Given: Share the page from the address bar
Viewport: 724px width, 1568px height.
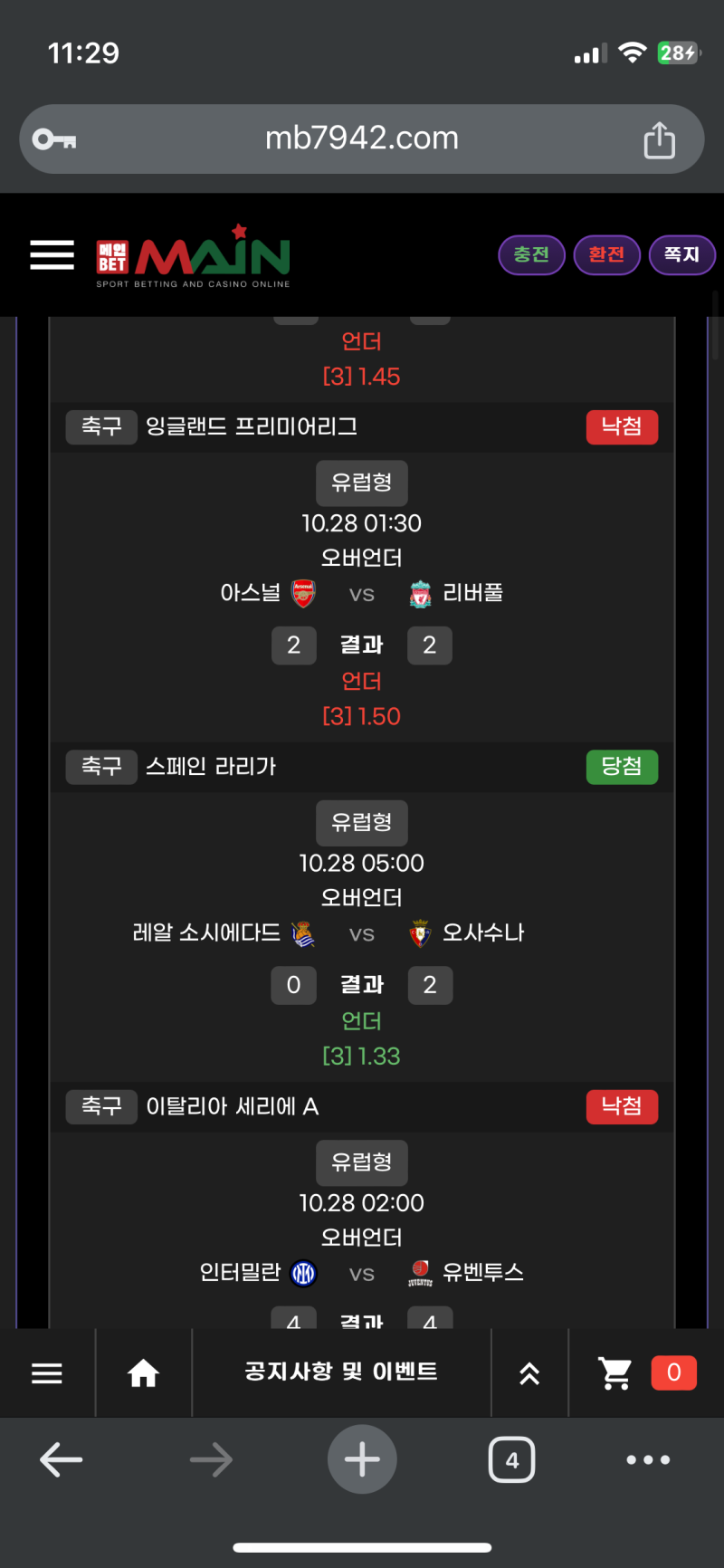Looking at the screenshot, I should (x=659, y=140).
